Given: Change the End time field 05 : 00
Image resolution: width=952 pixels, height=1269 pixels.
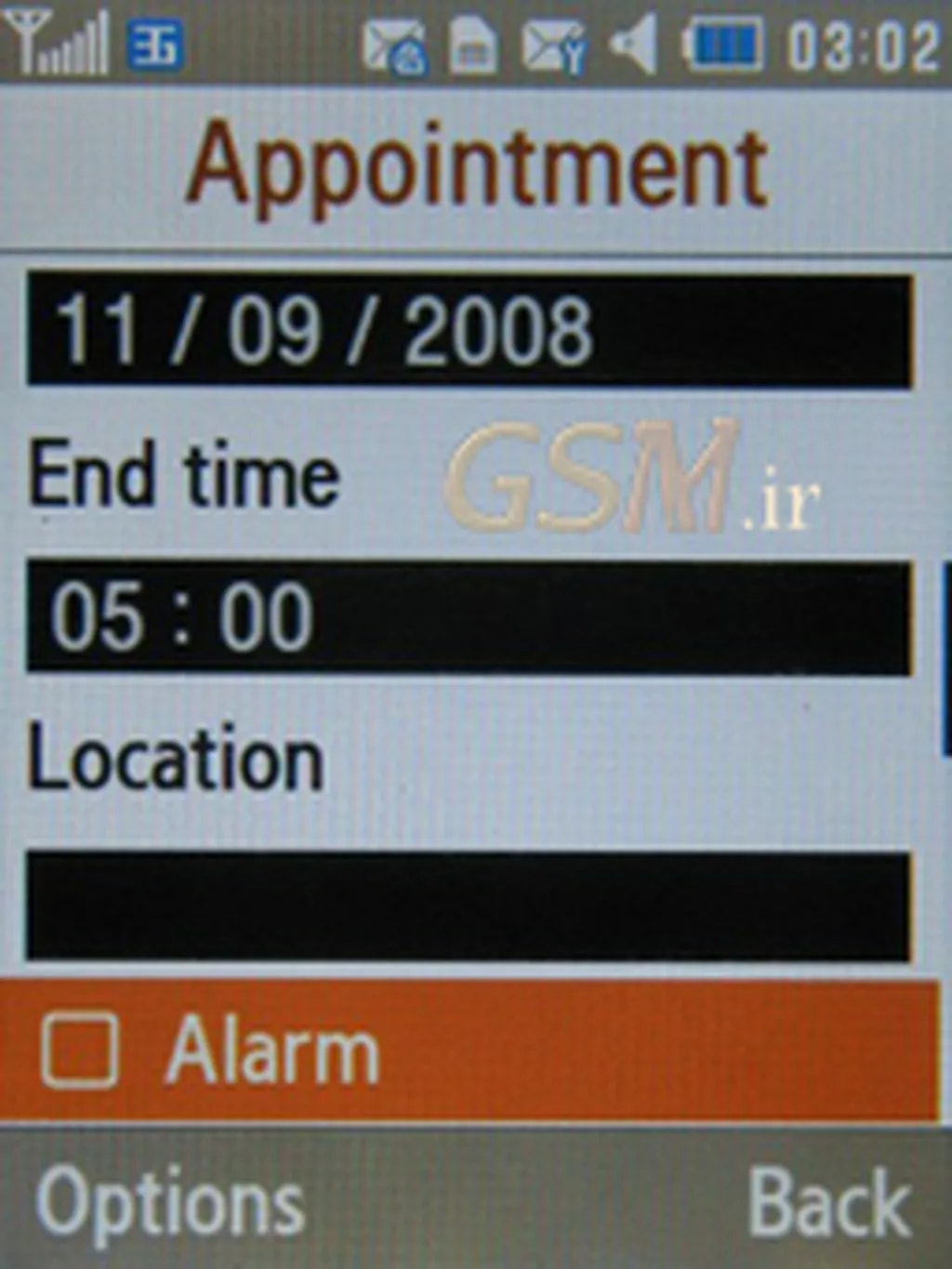Looking at the screenshot, I should point(469,617).
